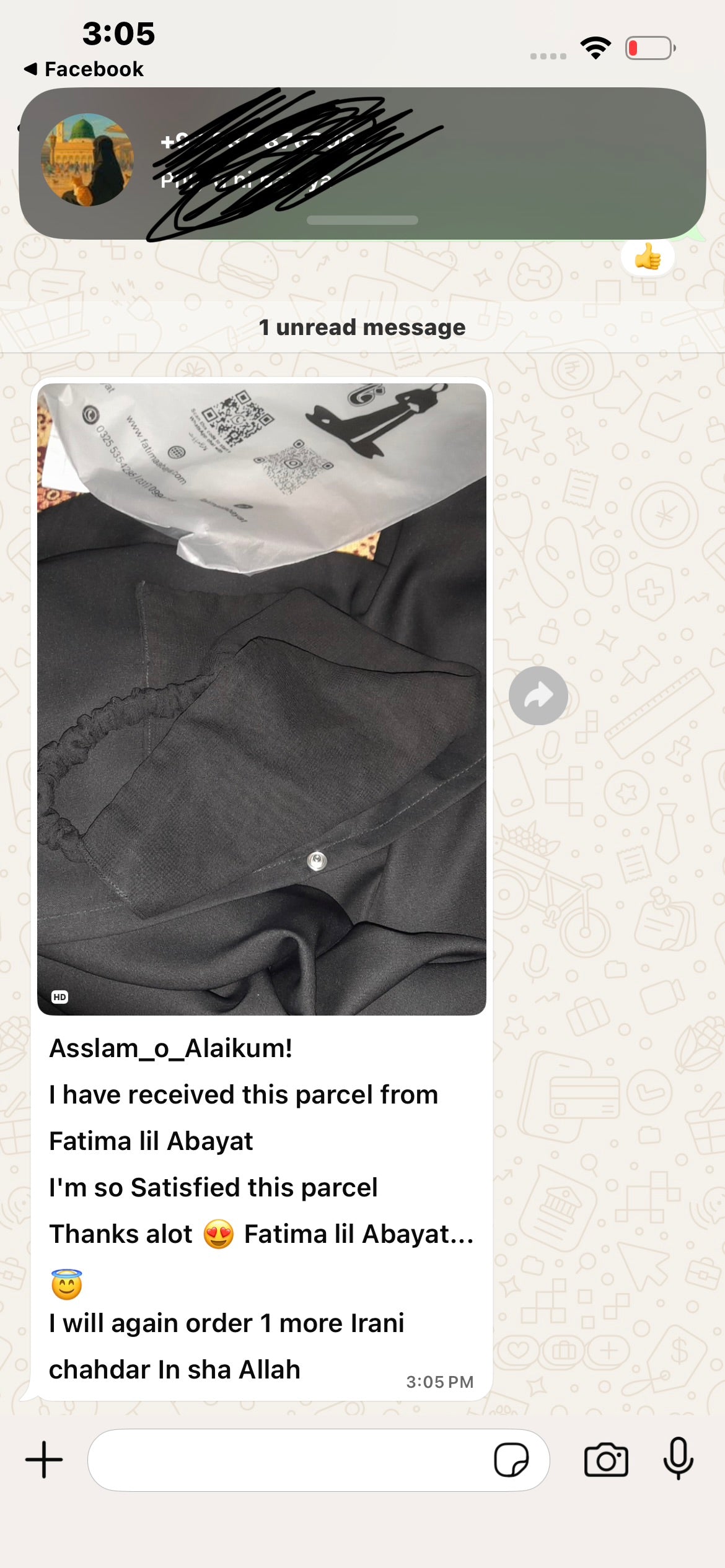Screen dimensions: 725x1568
Task: Open the incoming message notification banner
Action: pyautogui.click(x=362, y=163)
